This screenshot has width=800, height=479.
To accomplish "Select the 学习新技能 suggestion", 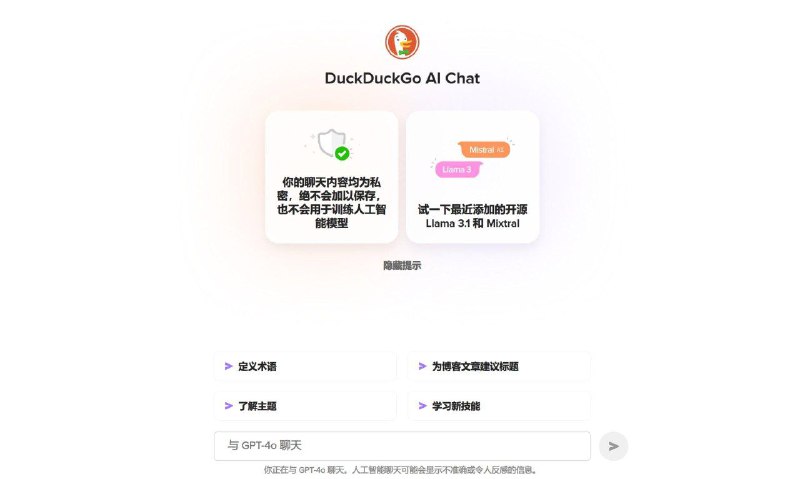I will point(498,406).
